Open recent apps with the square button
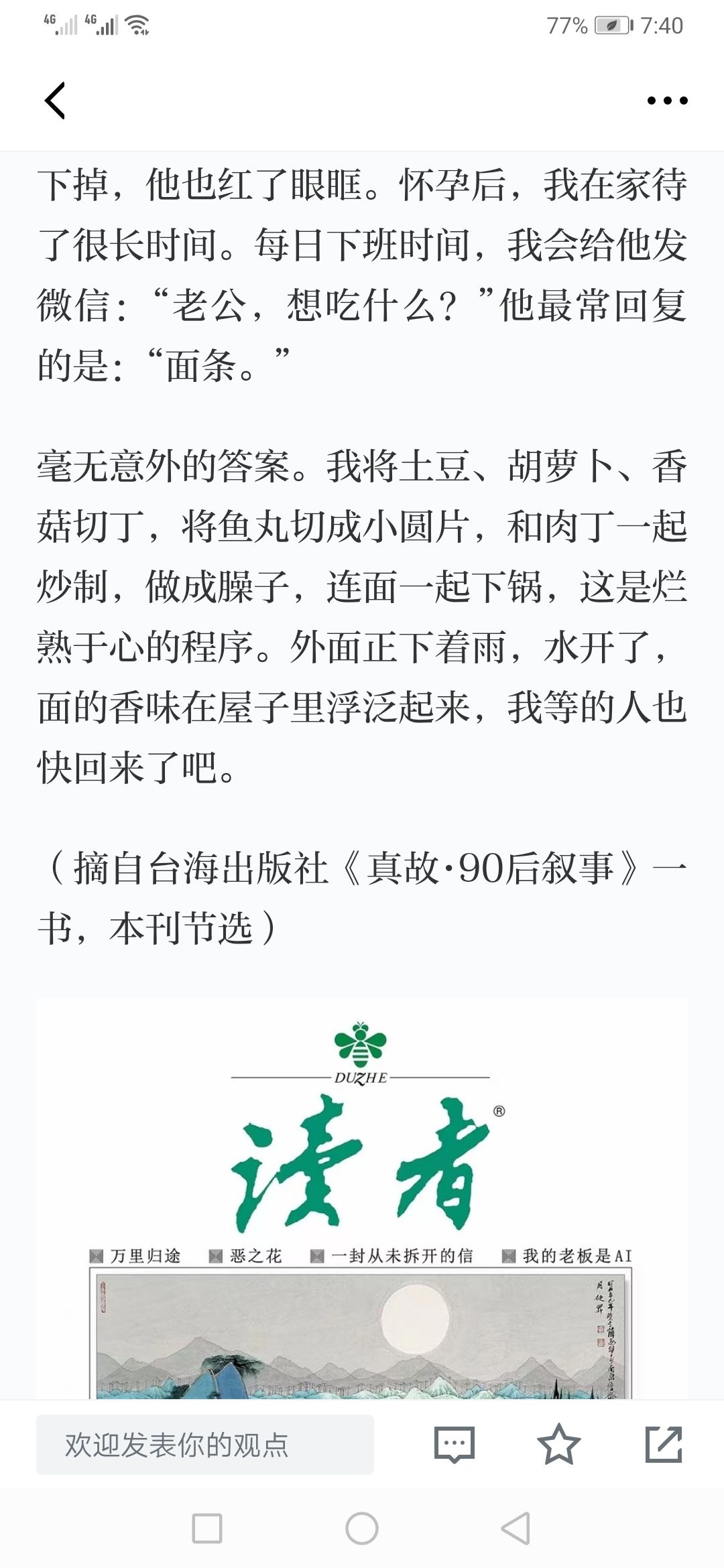Screen dimensions: 724x1568 pos(207,1528)
